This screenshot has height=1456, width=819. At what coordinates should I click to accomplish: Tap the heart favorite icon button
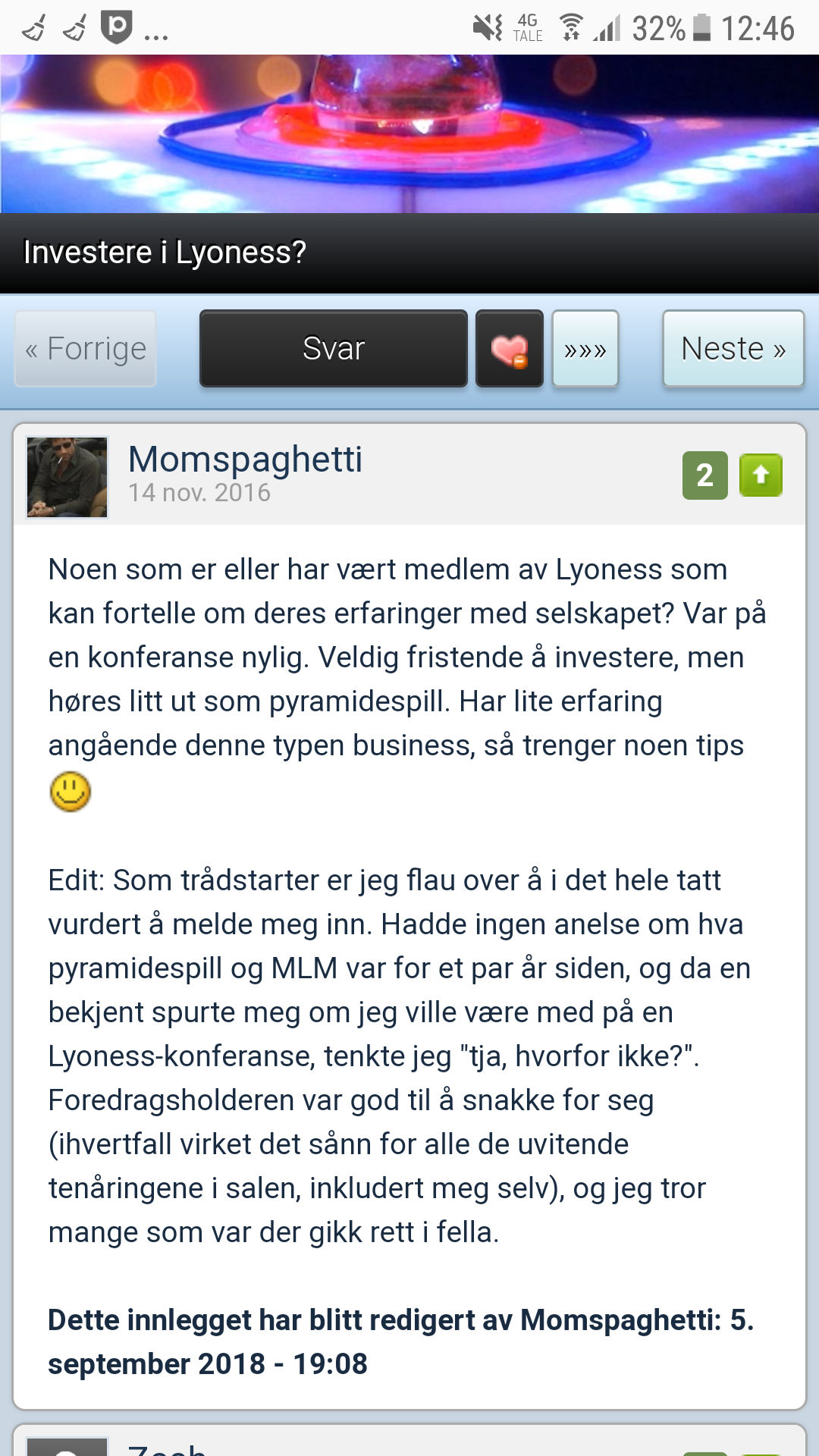[x=510, y=349]
